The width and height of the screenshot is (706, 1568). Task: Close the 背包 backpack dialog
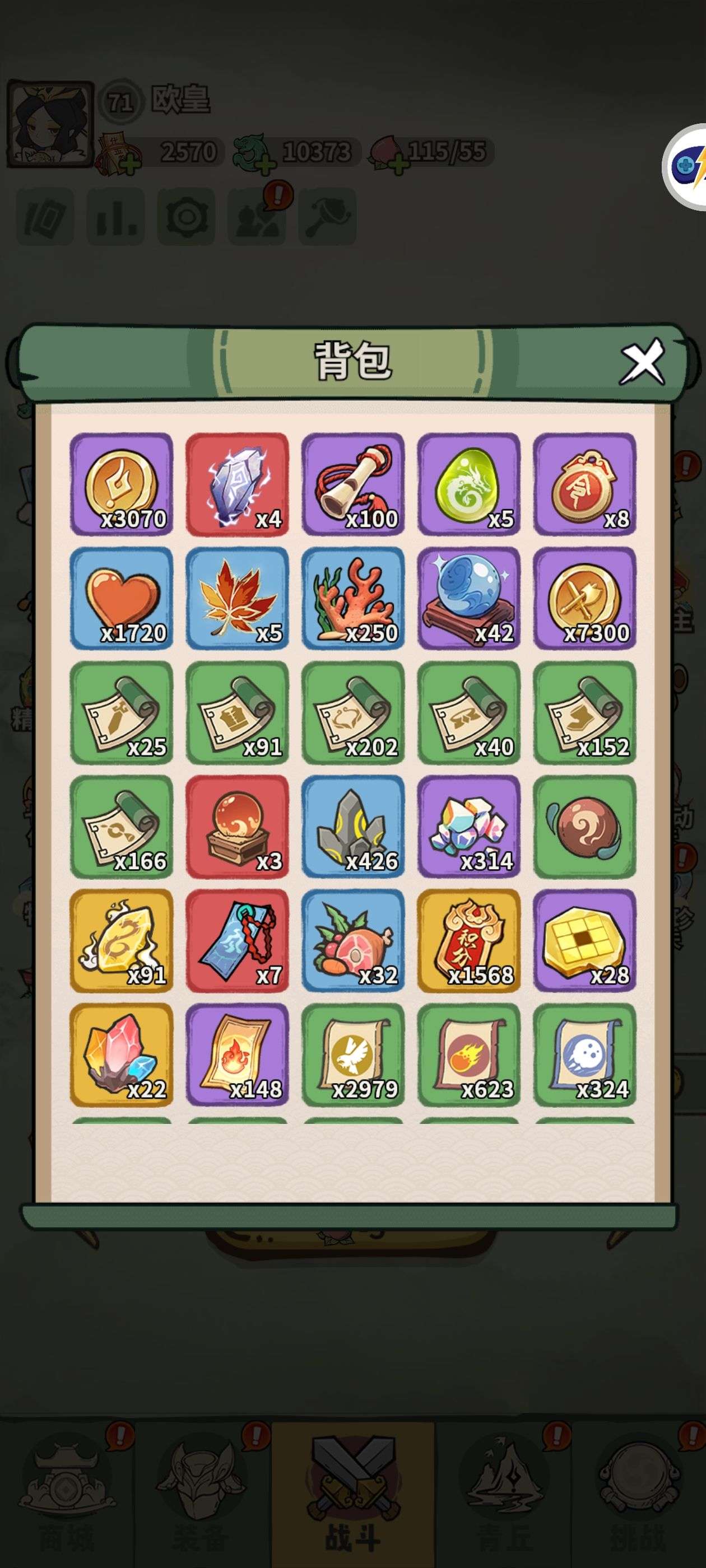coord(642,362)
